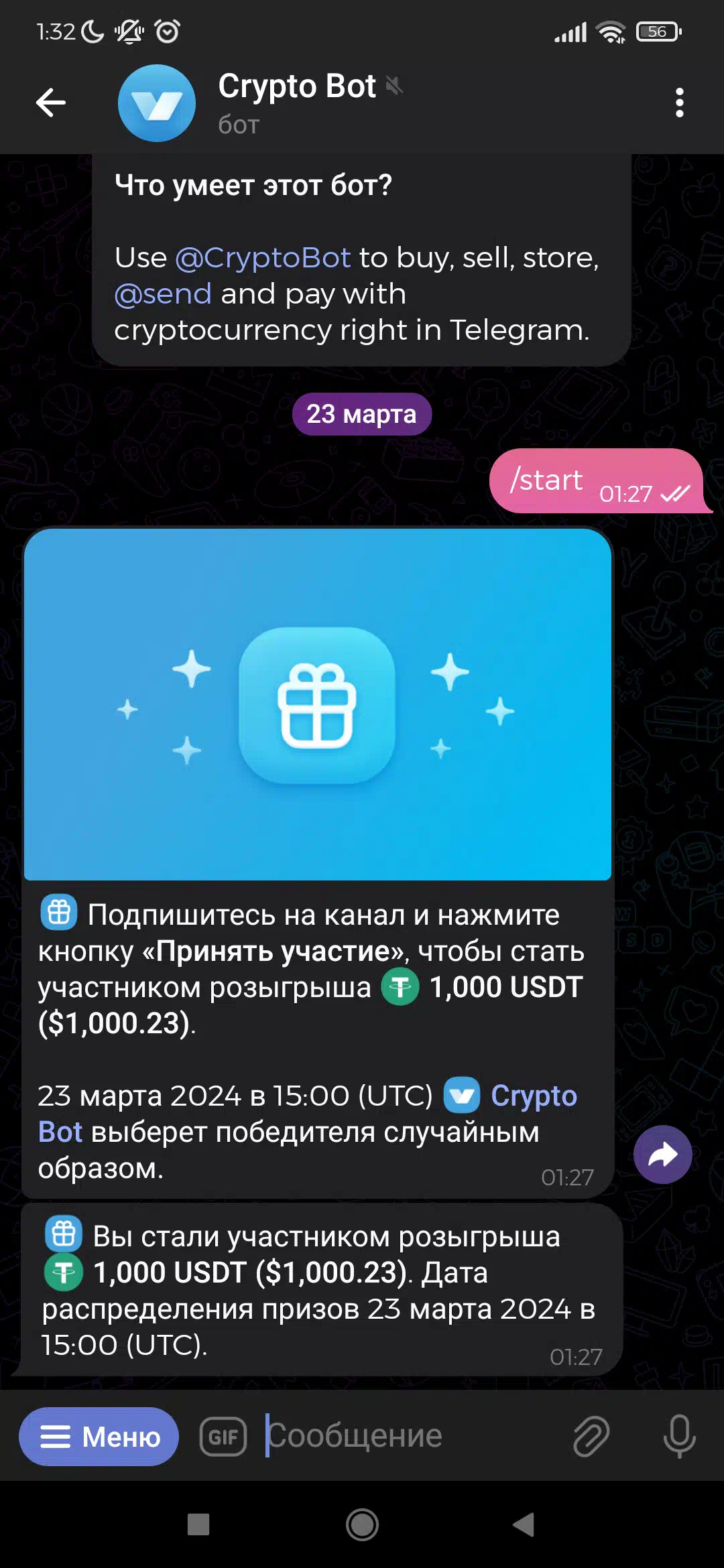
Task: Open the GIF picker
Action: [223, 1437]
